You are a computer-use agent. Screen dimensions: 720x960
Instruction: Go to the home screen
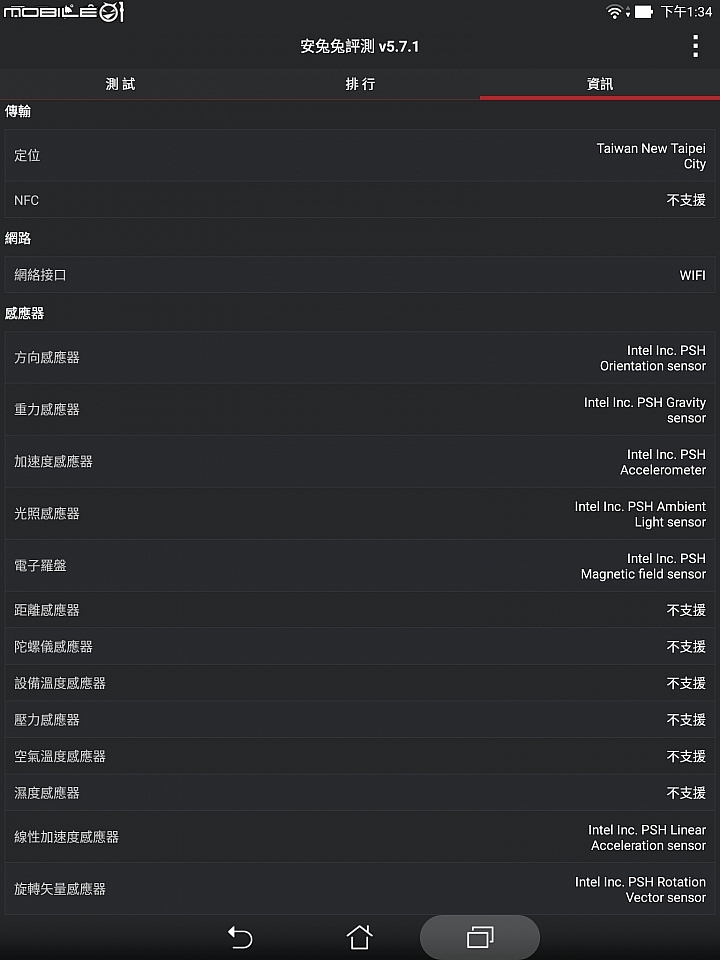(359, 937)
